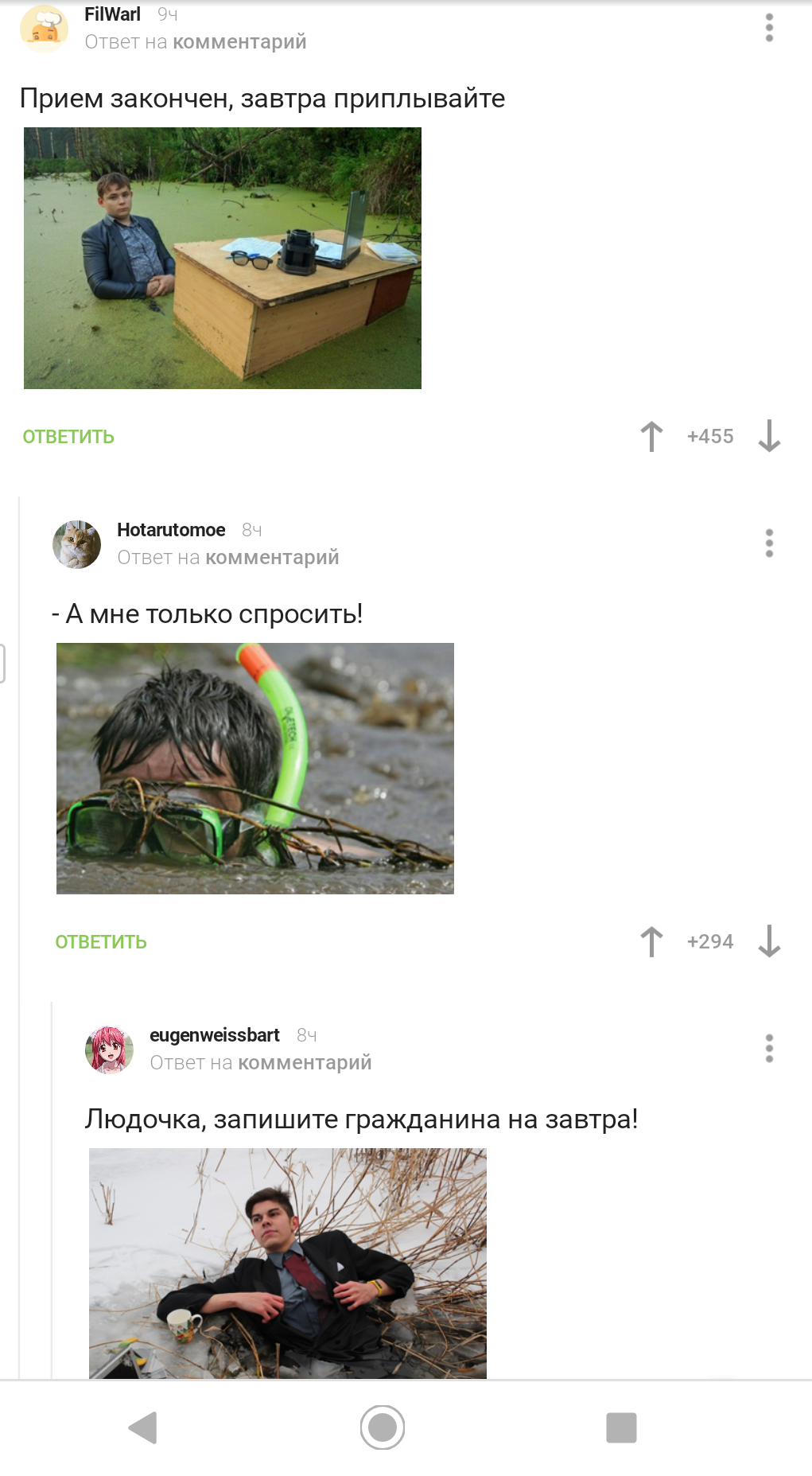Upvote FilWarl's comment
This screenshot has height=1476, width=812.
(x=651, y=436)
